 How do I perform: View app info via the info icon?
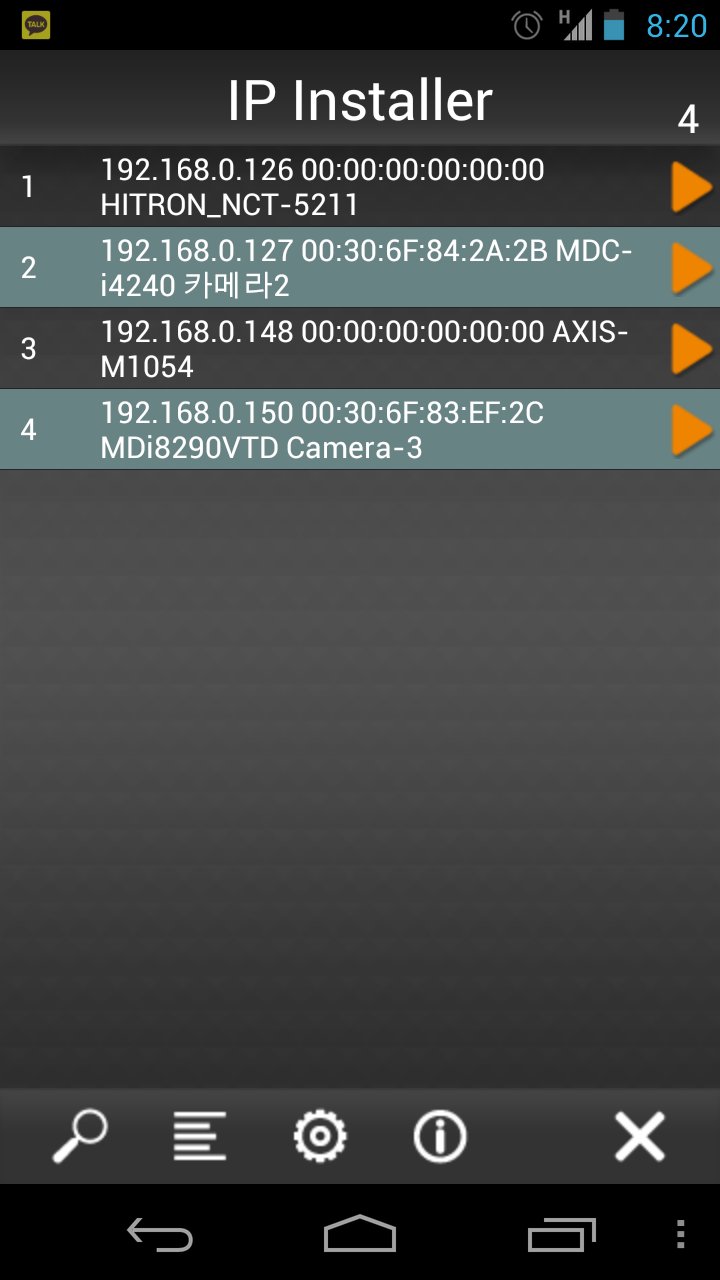pos(439,1135)
